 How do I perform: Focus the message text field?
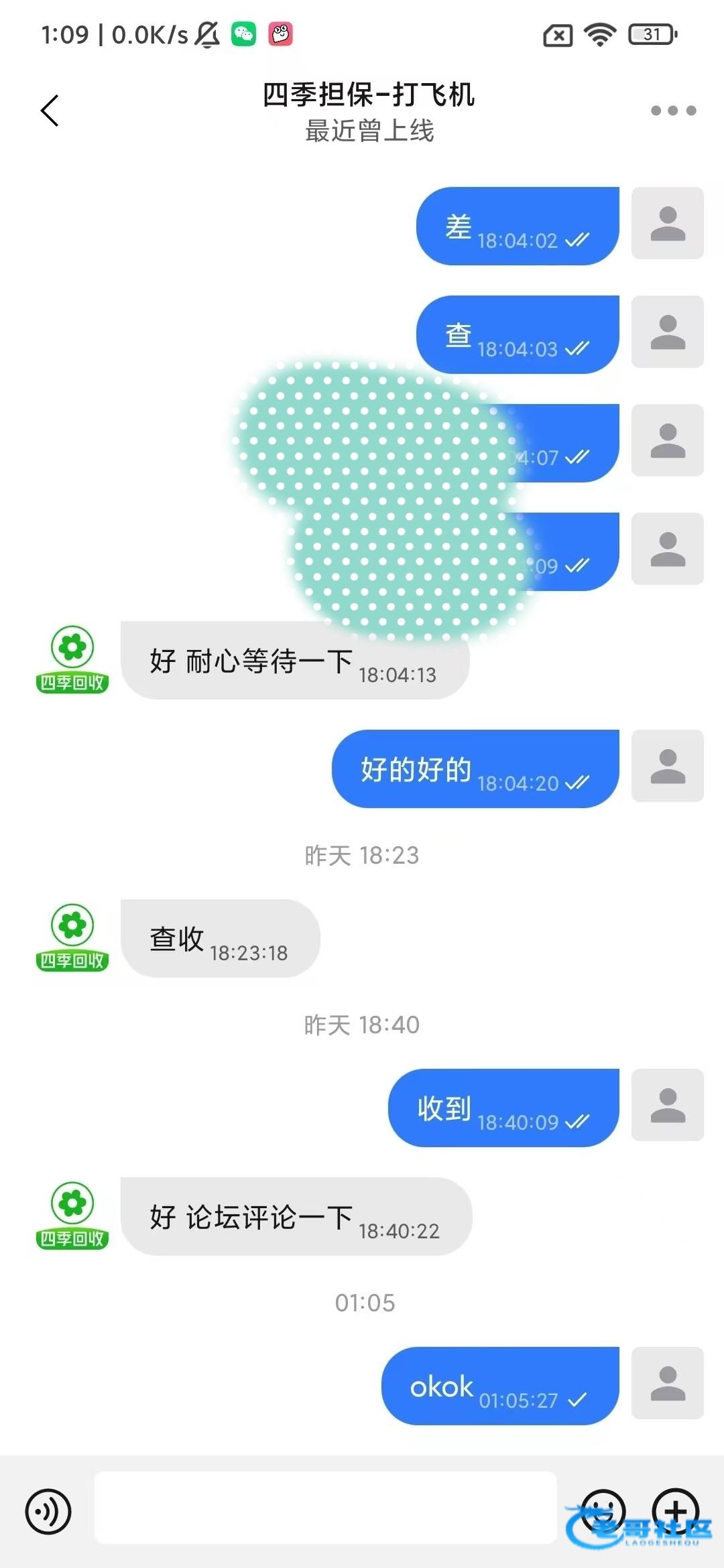point(325,1508)
